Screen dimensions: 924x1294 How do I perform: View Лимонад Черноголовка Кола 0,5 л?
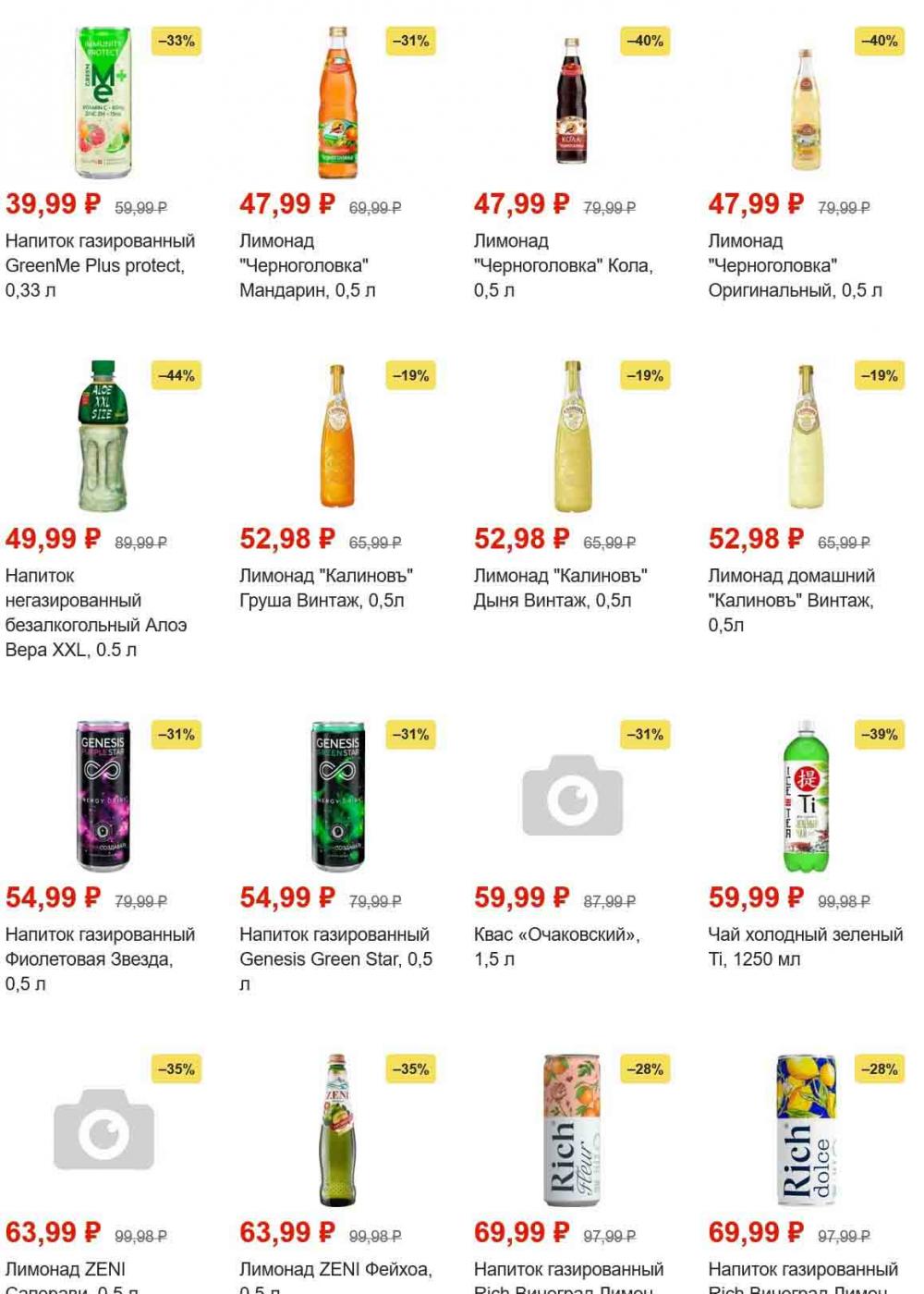(562, 264)
